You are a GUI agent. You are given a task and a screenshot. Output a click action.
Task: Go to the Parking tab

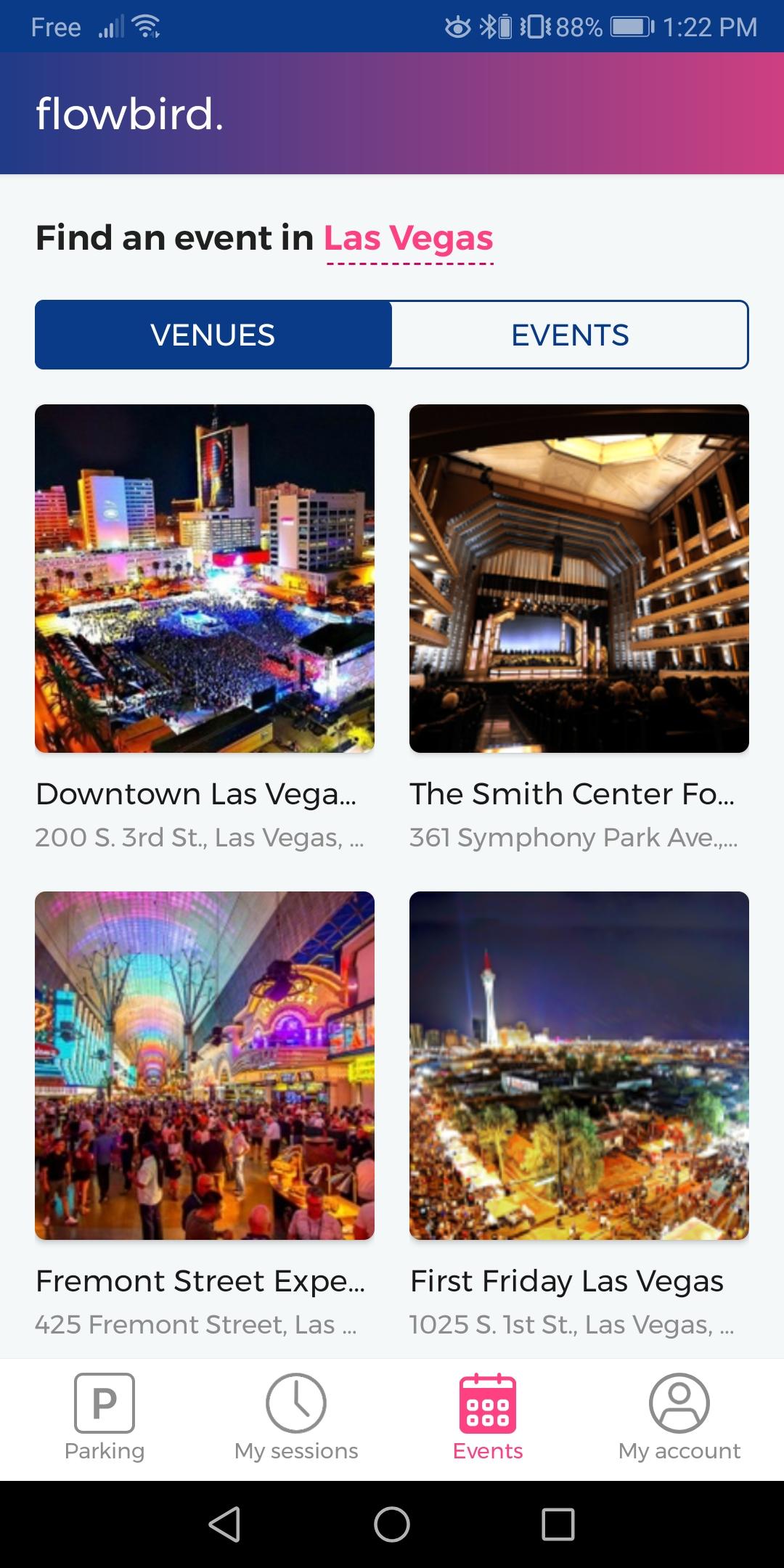[x=105, y=1418]
